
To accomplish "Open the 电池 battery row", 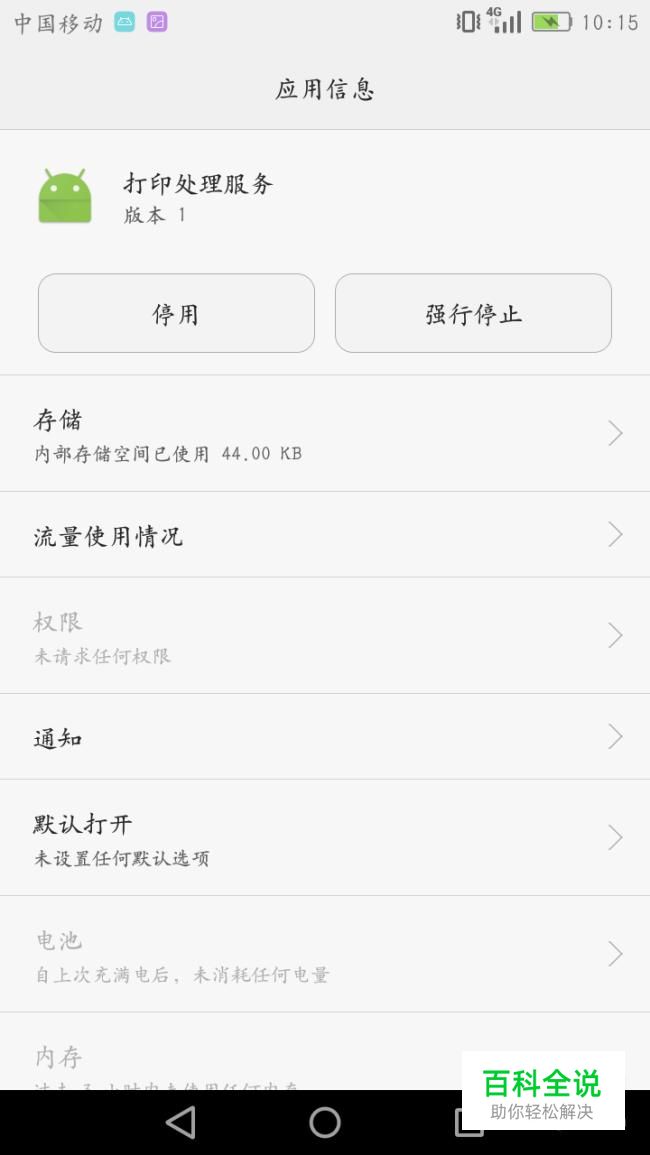I will tap(325, 954).
